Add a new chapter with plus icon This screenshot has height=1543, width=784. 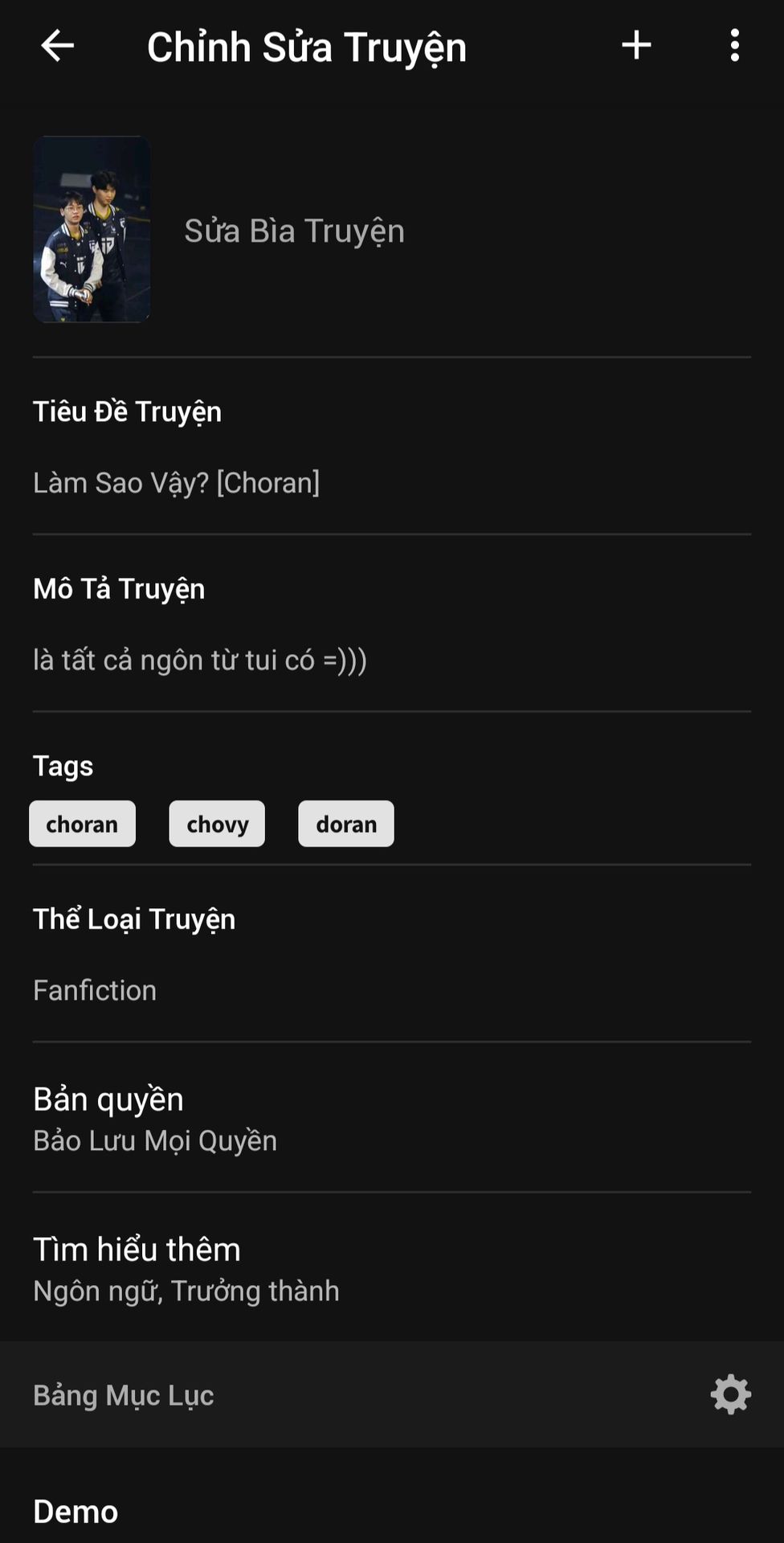[x=636, y=45]
